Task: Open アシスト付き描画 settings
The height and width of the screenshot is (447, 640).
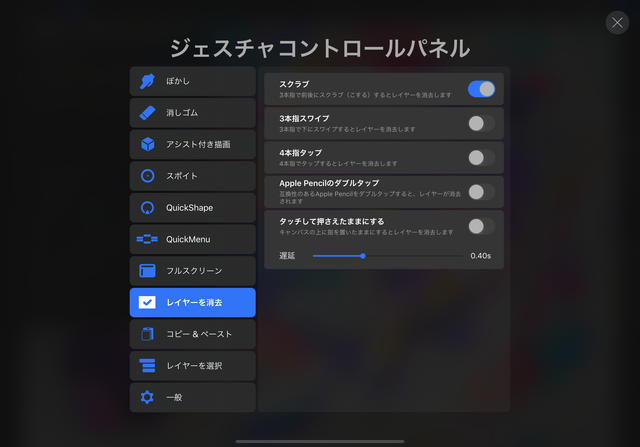Action: click(192, 144)
